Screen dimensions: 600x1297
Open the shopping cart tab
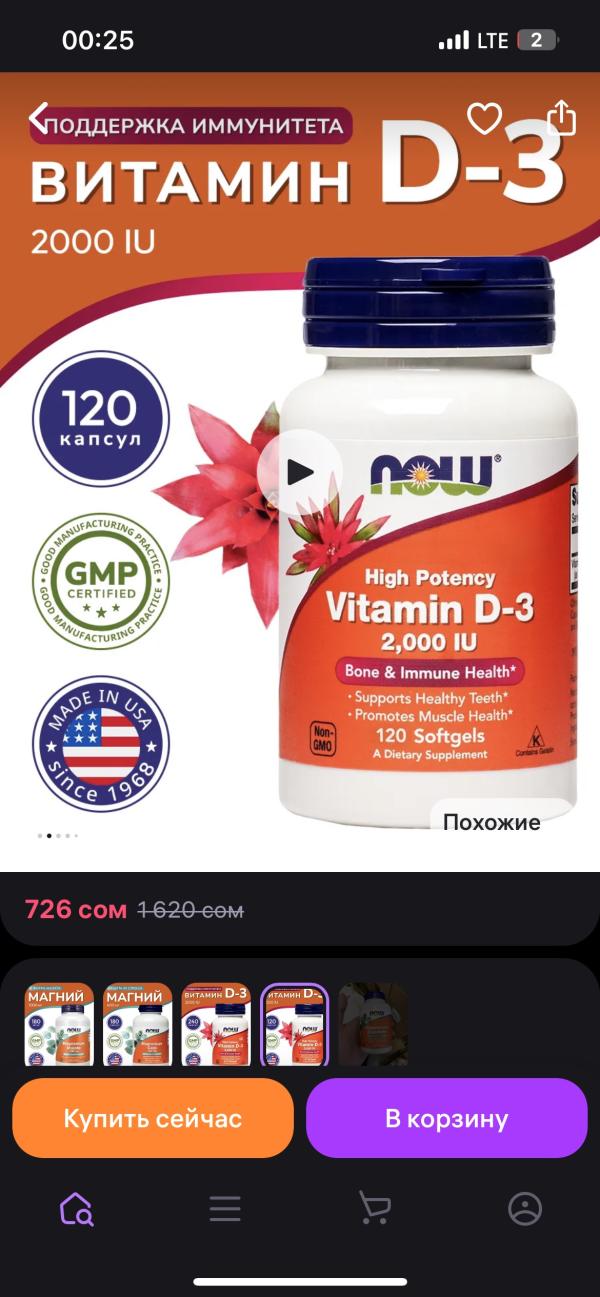click(374, 1209)
